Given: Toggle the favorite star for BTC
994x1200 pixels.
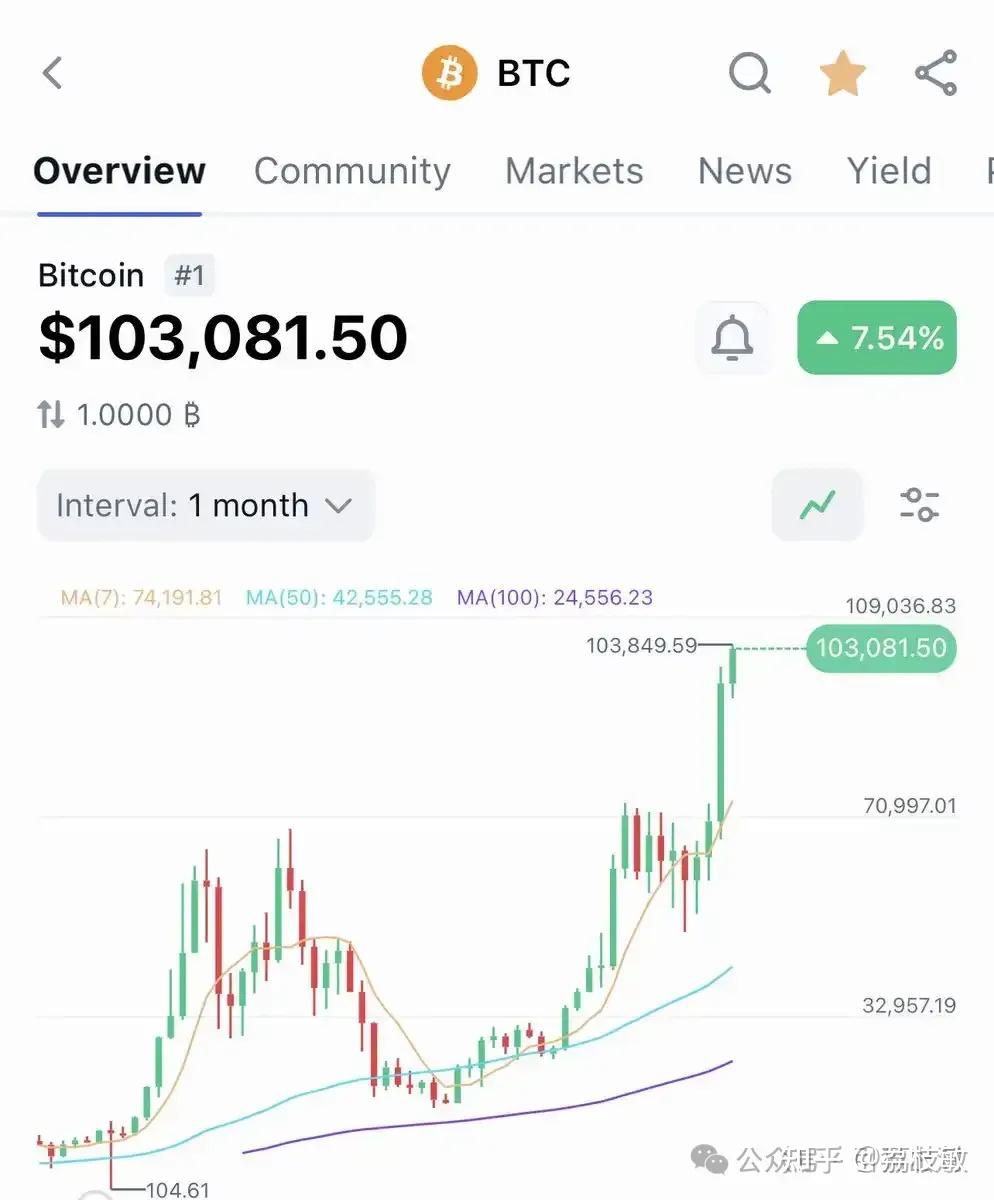Looking at the screenshot, I should point(842,74).
